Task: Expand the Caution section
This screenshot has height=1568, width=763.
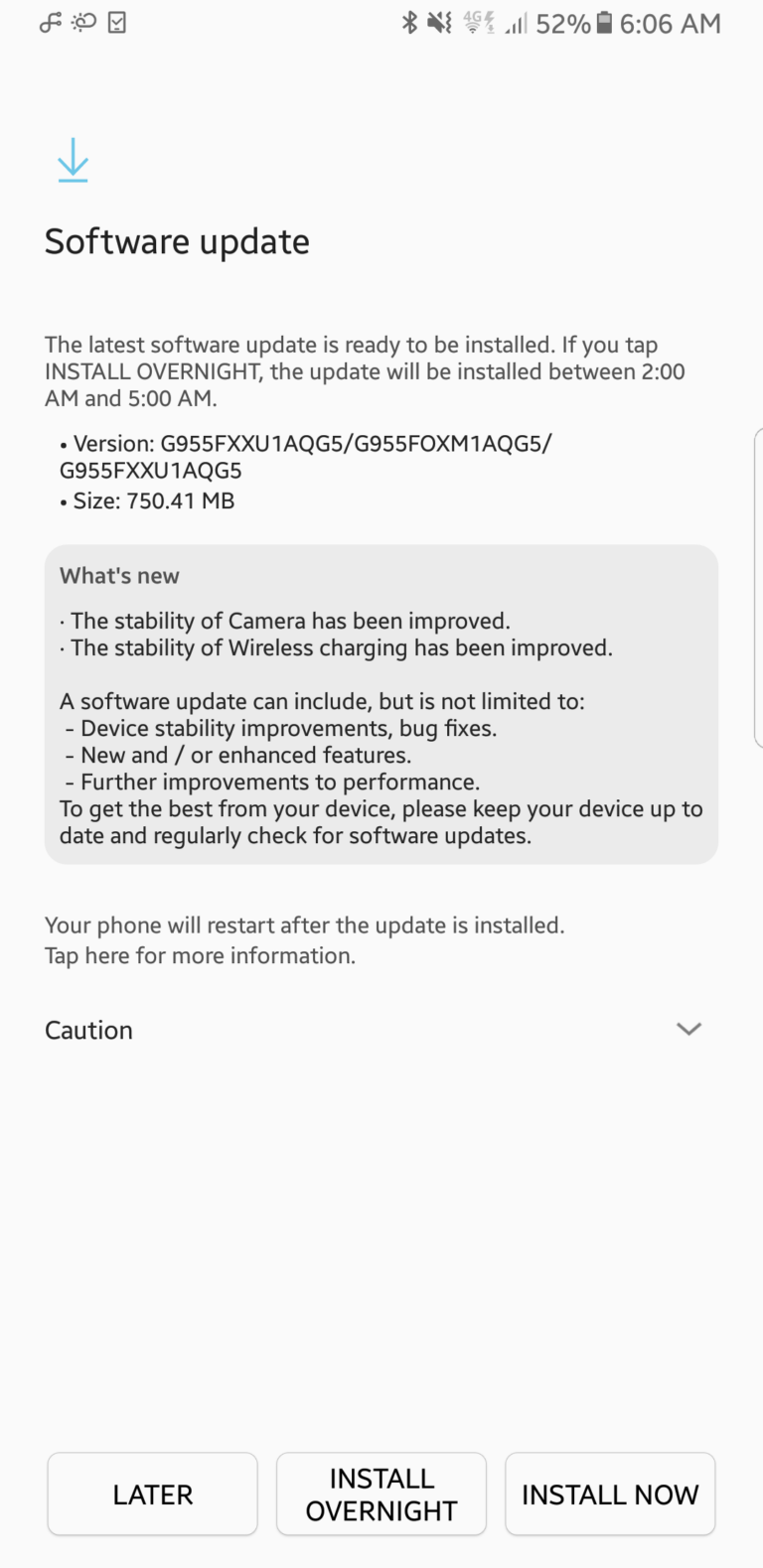Action: 687,1030
